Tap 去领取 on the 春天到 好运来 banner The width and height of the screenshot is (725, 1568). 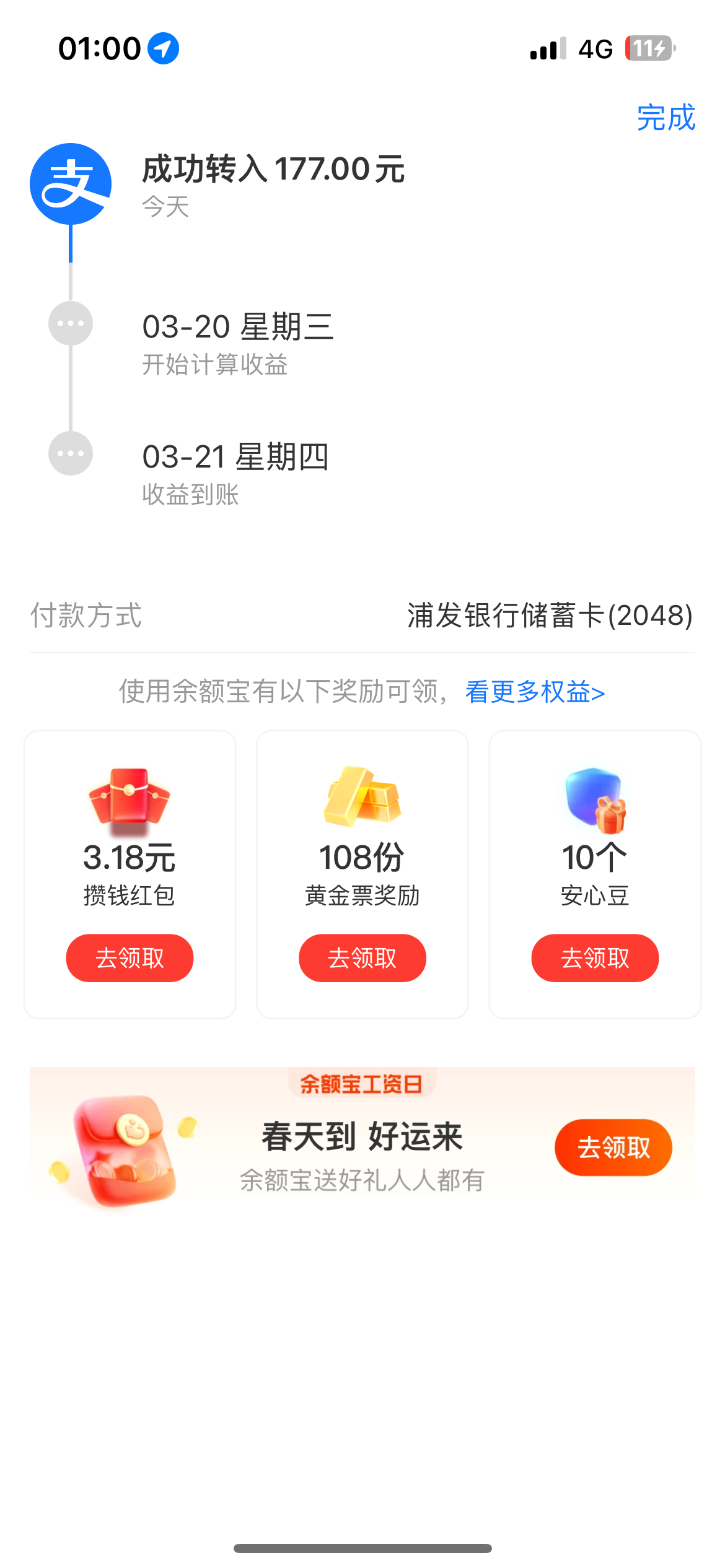pos(613,1148)
